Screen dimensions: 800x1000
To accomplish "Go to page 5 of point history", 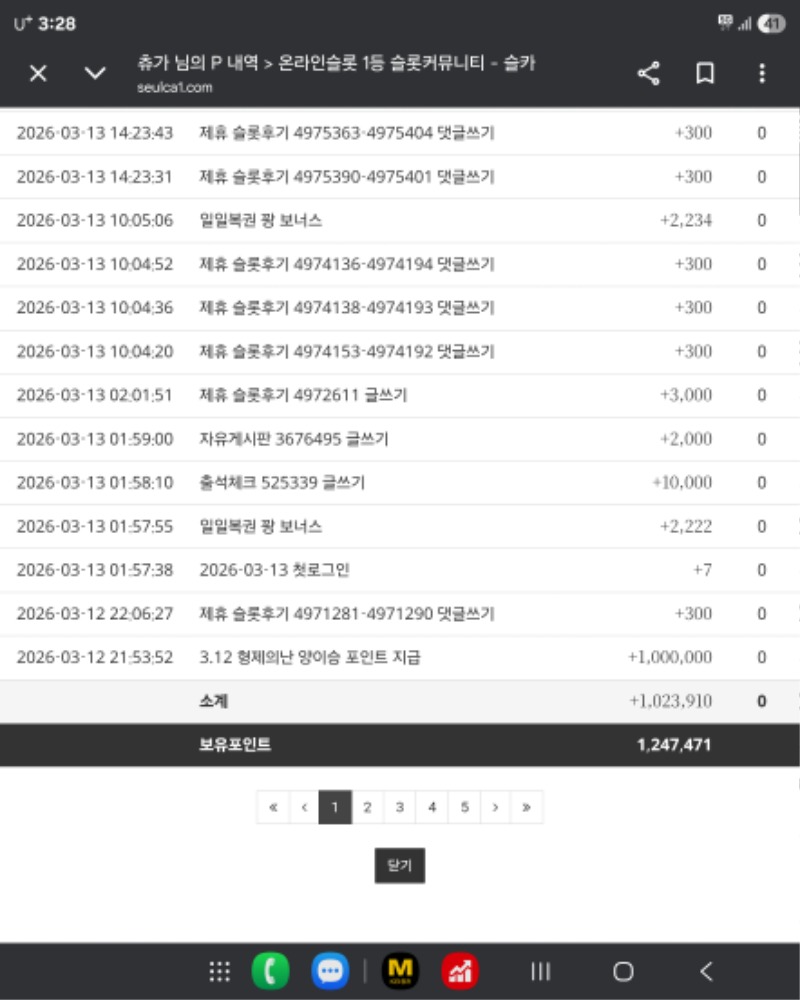I will 463,807.
